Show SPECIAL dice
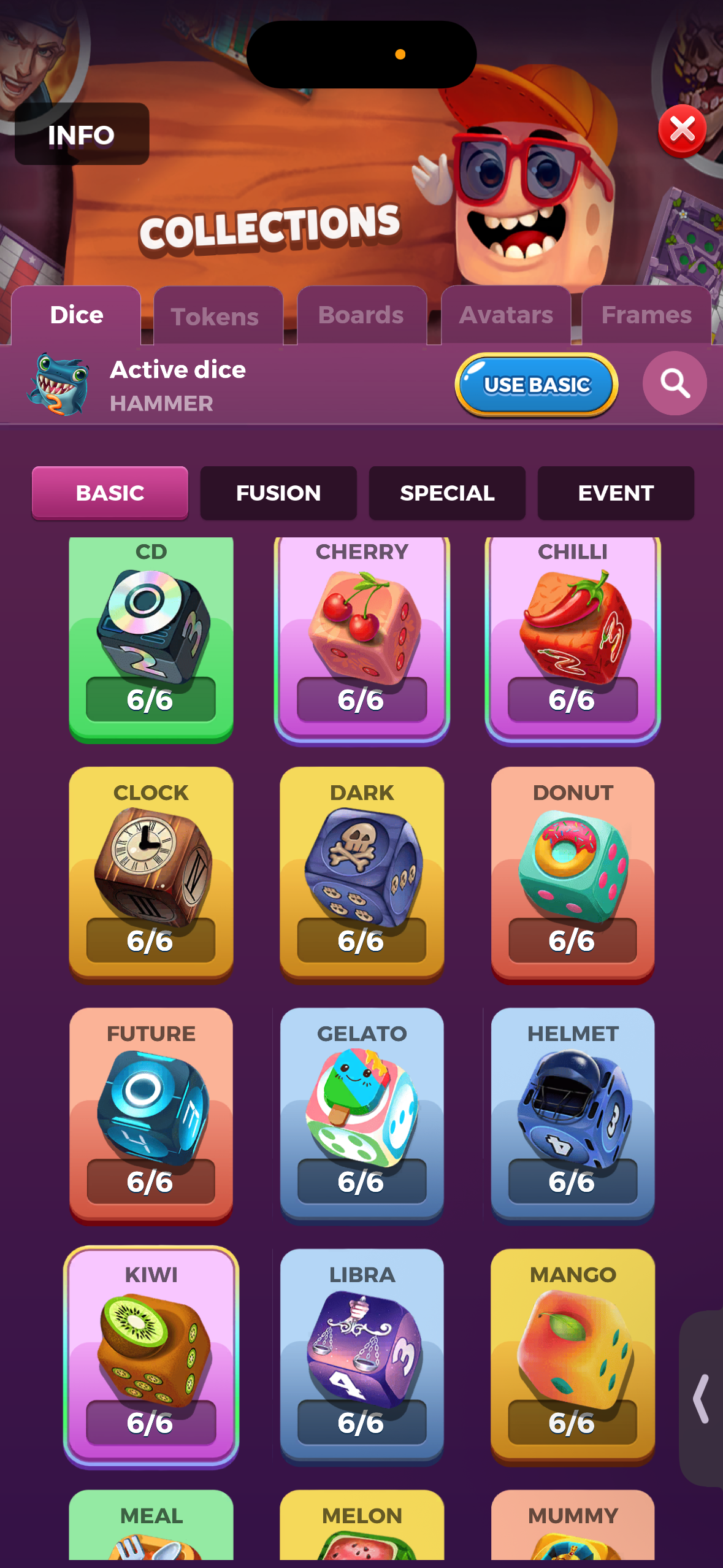 pyautogui.click(x=447, y=493)
